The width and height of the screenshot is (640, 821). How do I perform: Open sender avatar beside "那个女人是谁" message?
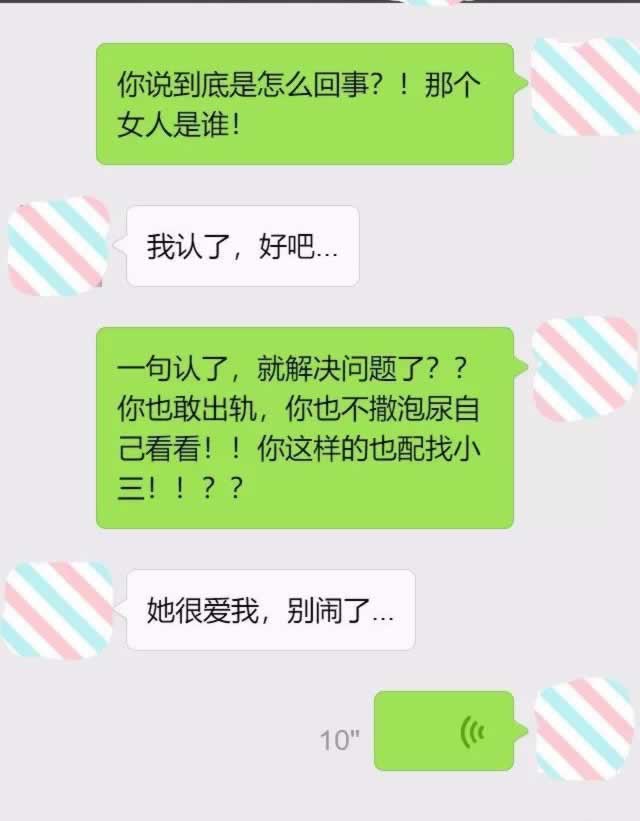point(583,87)
